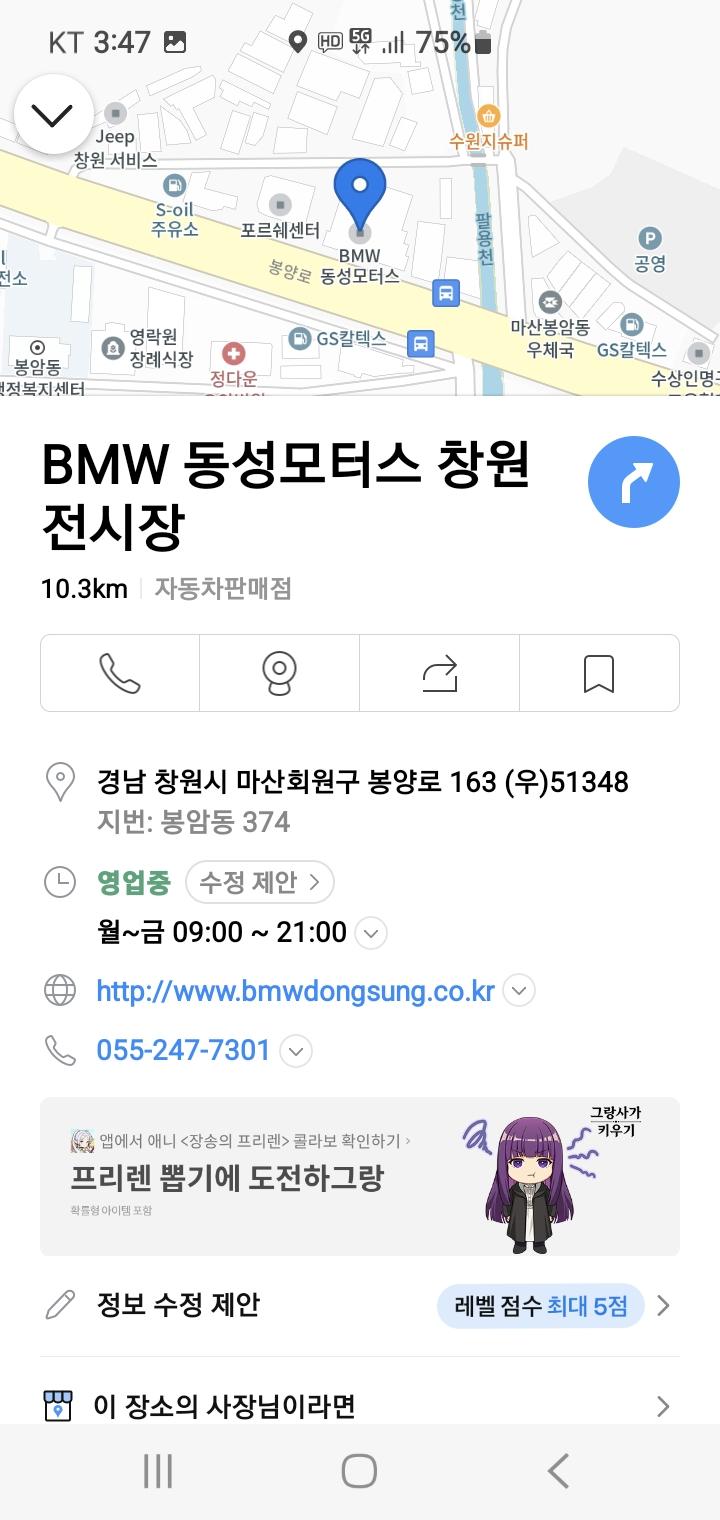Image resolution: width=720 pixels, height=1520 pixels.
Task: Bookmark BMW 동성모터스 창원전시장
Action: click(x=598, y=673)
